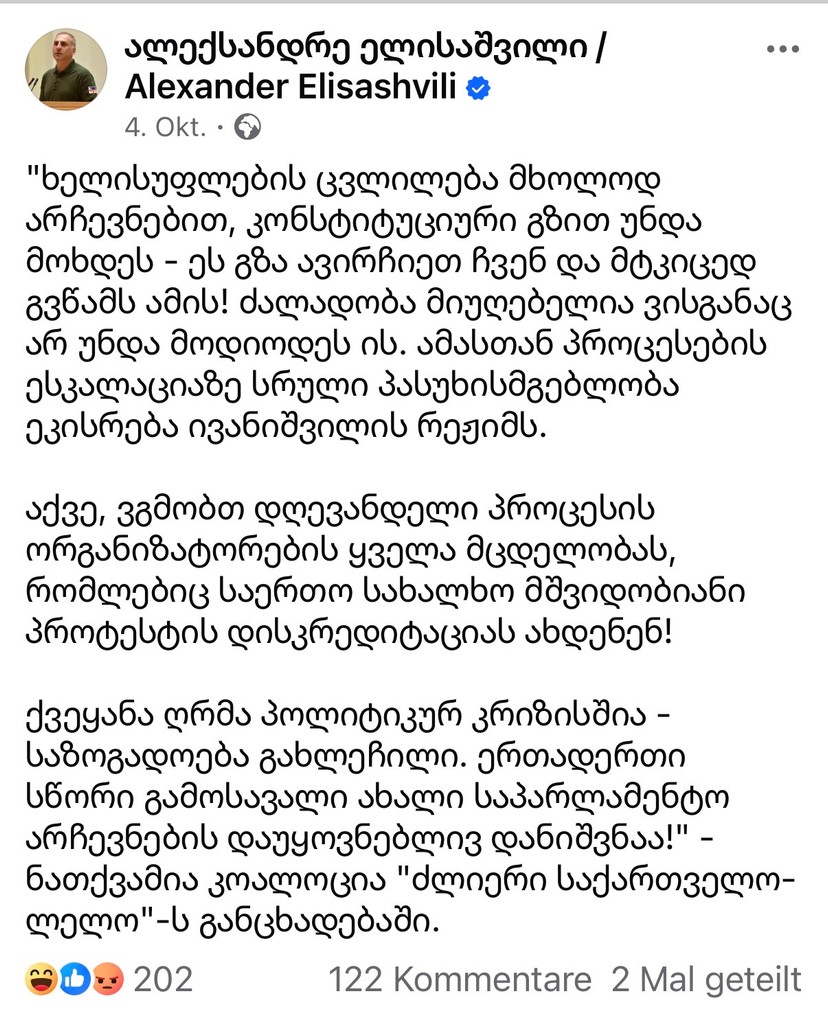View the 2 Mal geteilt shares

[706, 979]
